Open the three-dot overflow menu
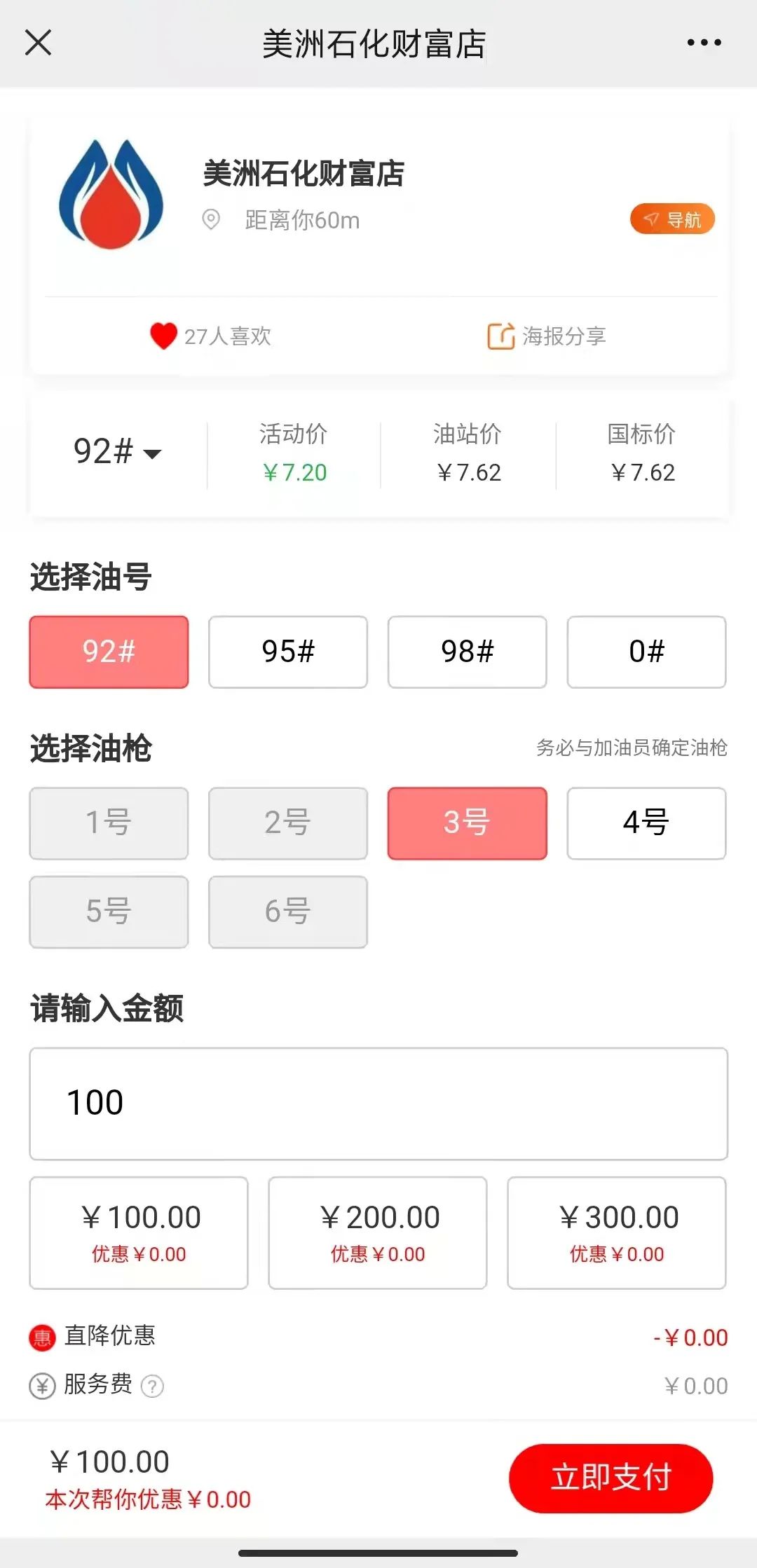Image resolution: width=757 pixels, height=1568 pixels. (704, 43)
